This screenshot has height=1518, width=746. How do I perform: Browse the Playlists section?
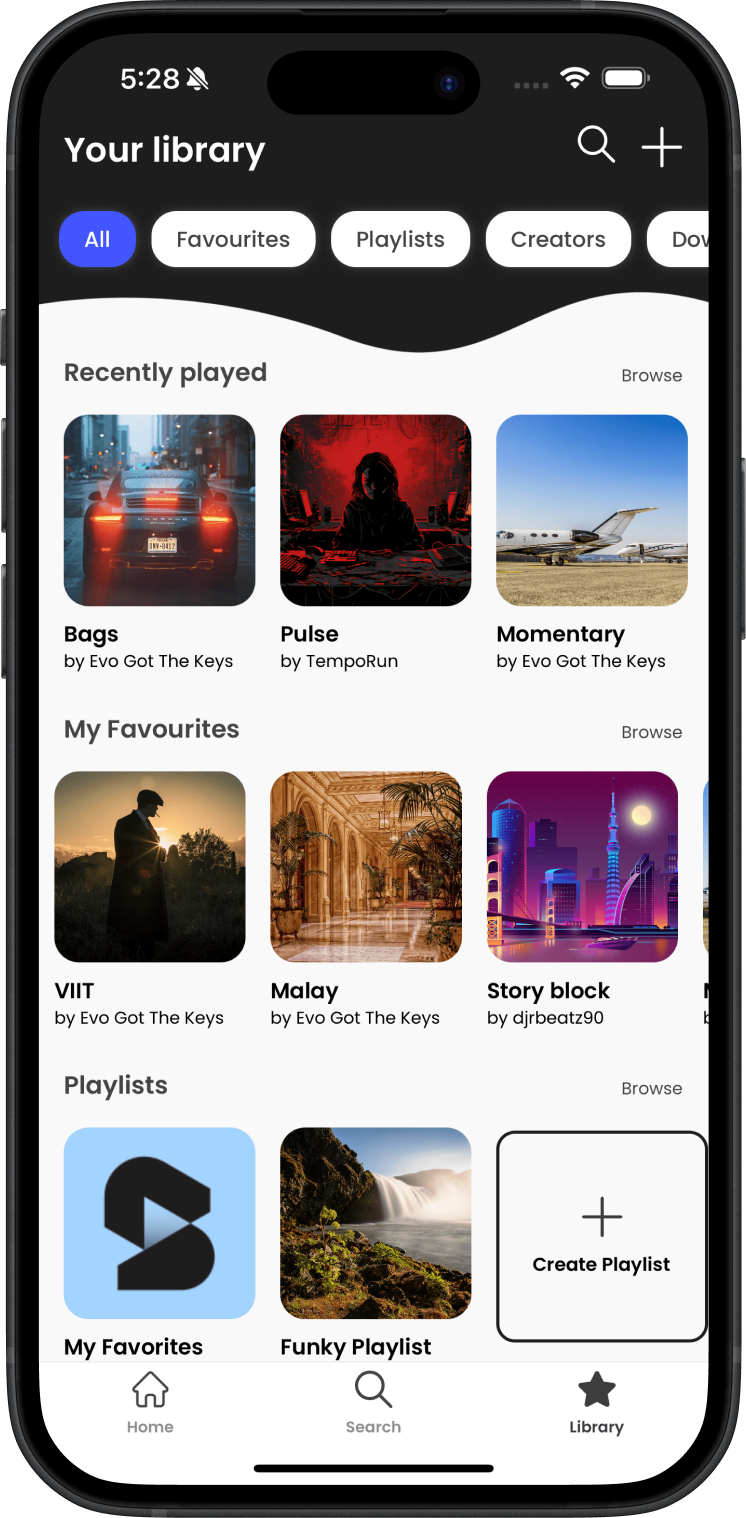(651, 1088)
